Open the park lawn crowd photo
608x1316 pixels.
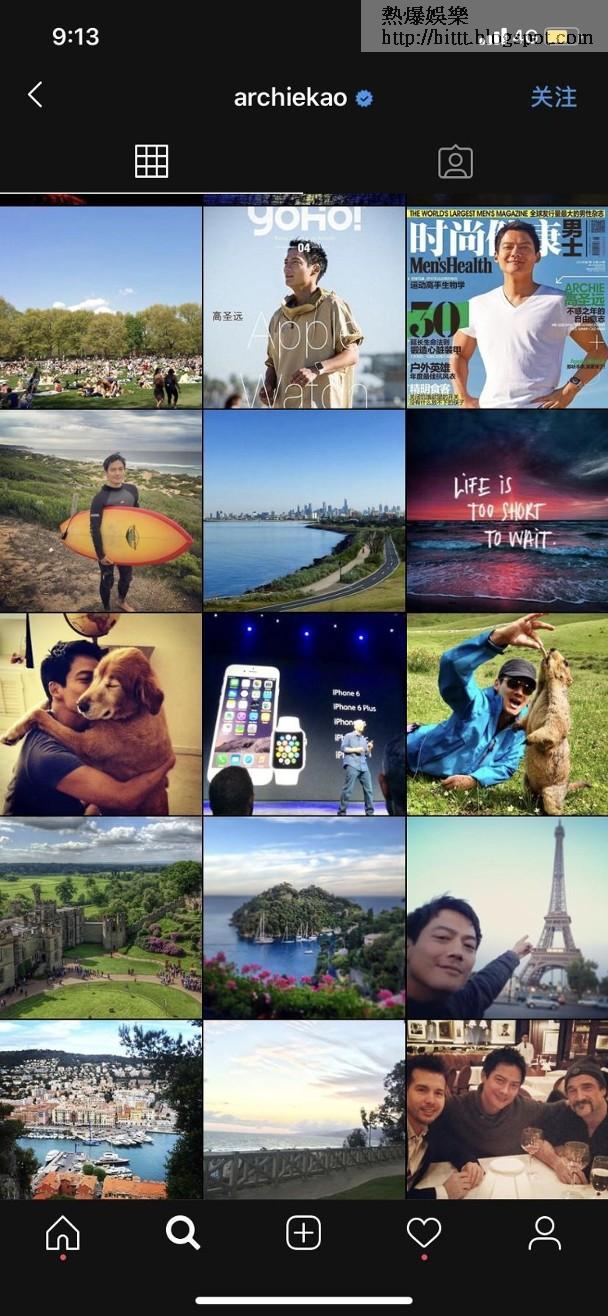pos(101,307)
